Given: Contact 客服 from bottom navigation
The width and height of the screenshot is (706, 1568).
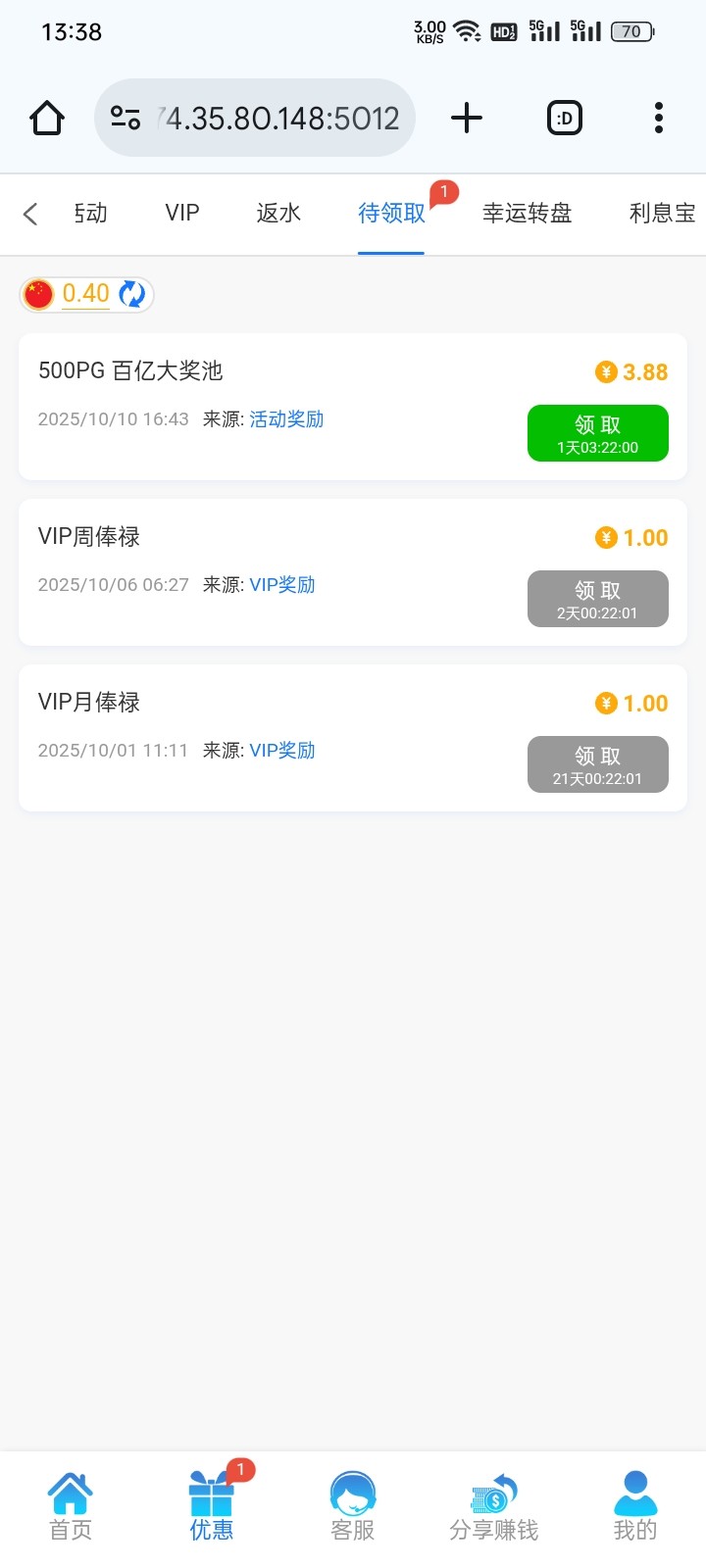Looking at the screenshot, I should (x=353, y=1507).
